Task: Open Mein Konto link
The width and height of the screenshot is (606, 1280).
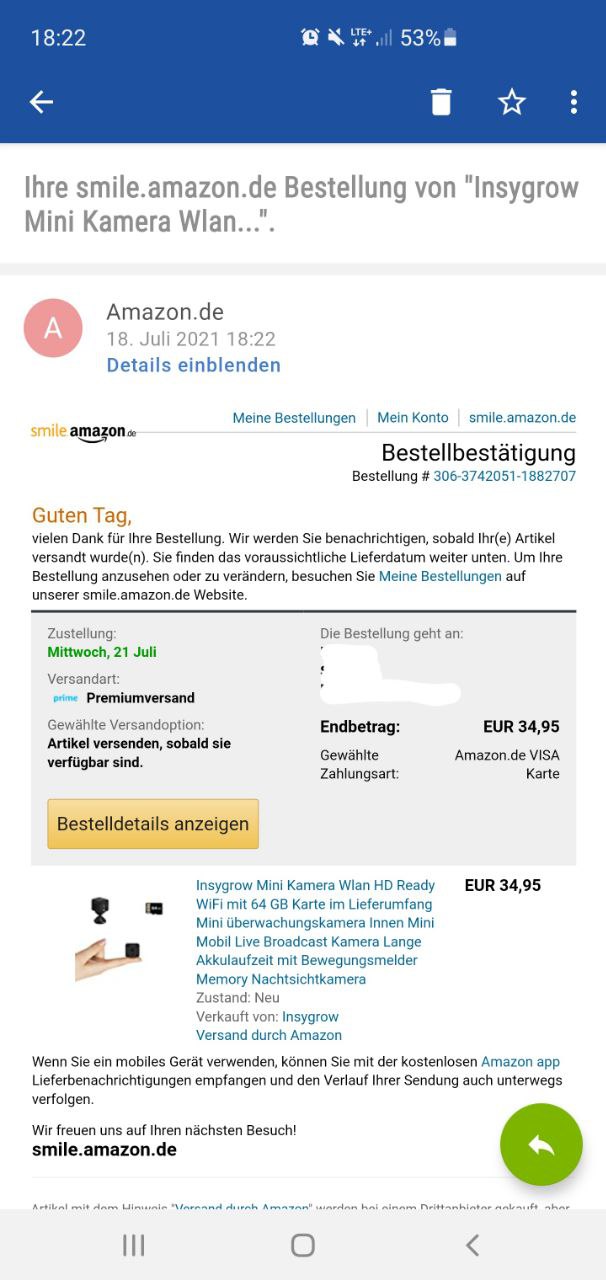Action: click(412, 418)
